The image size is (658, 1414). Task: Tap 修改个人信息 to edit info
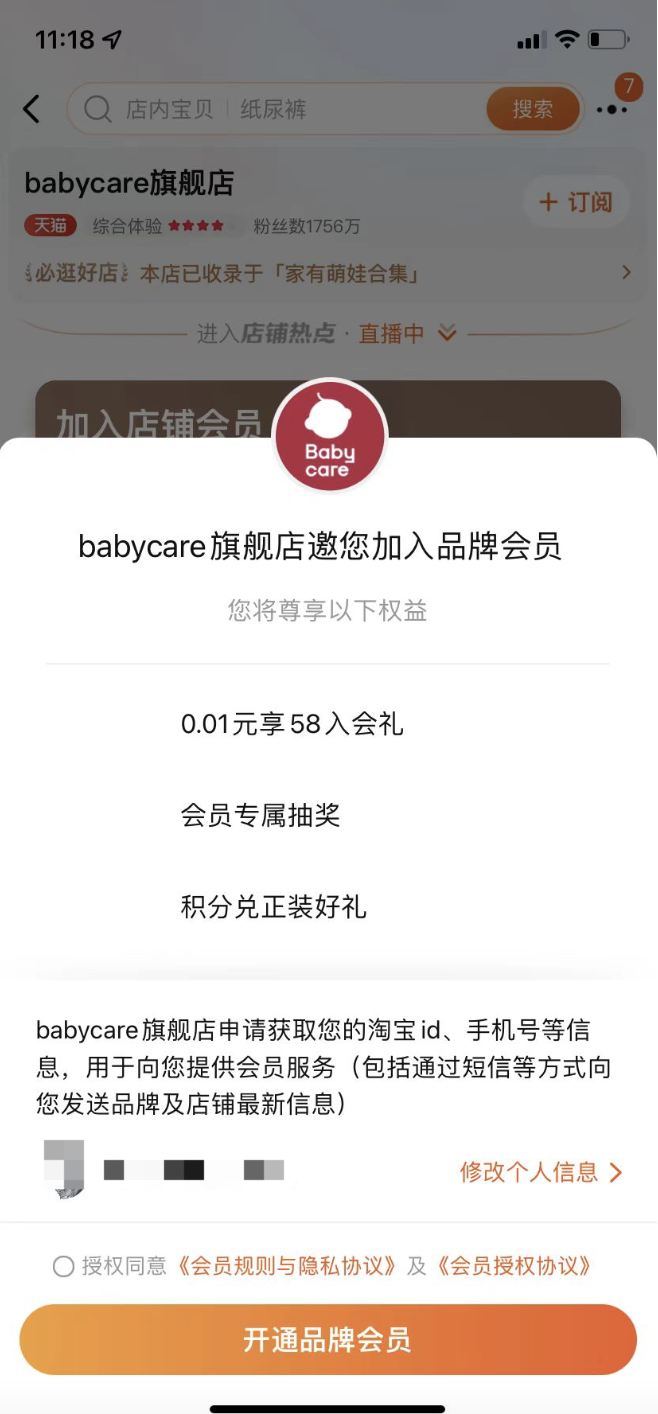coord(540,1172)
